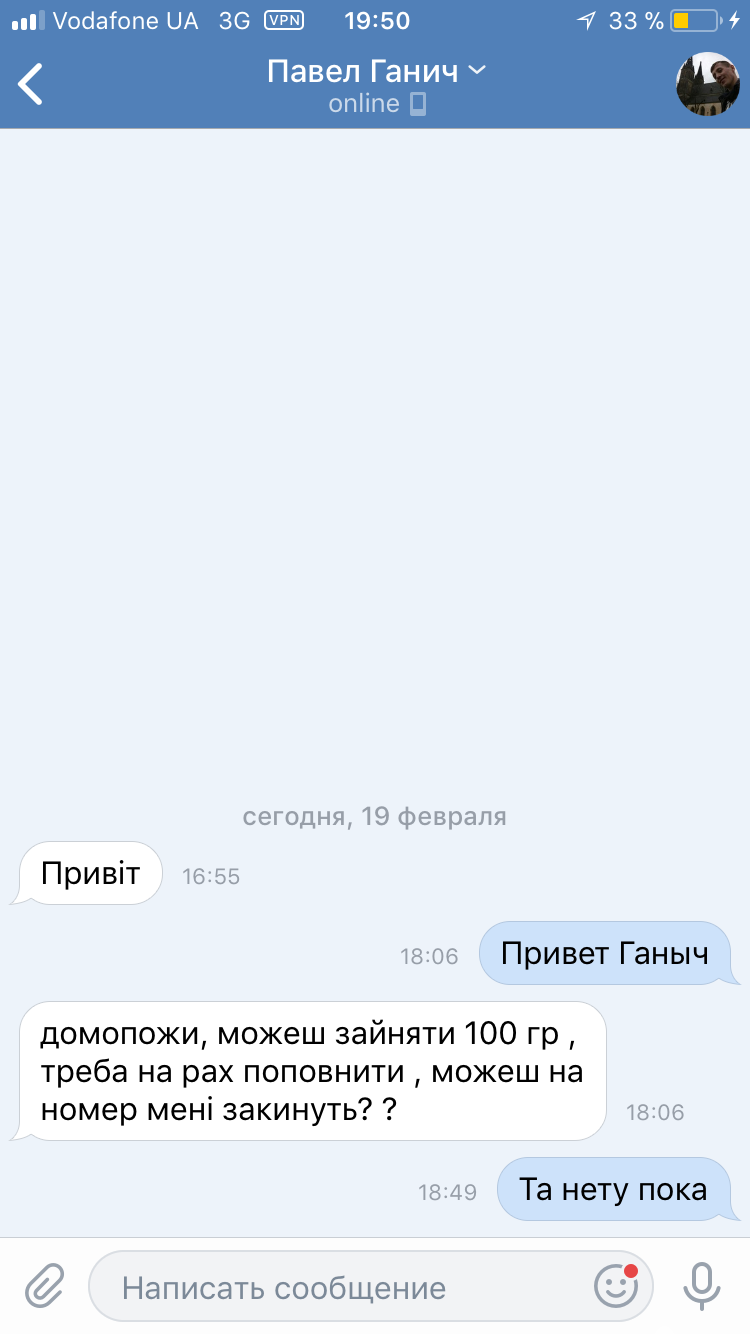Expand the Павел Ганич chat menu
This screenshot has height=1334, width=750.
point(376,71)
